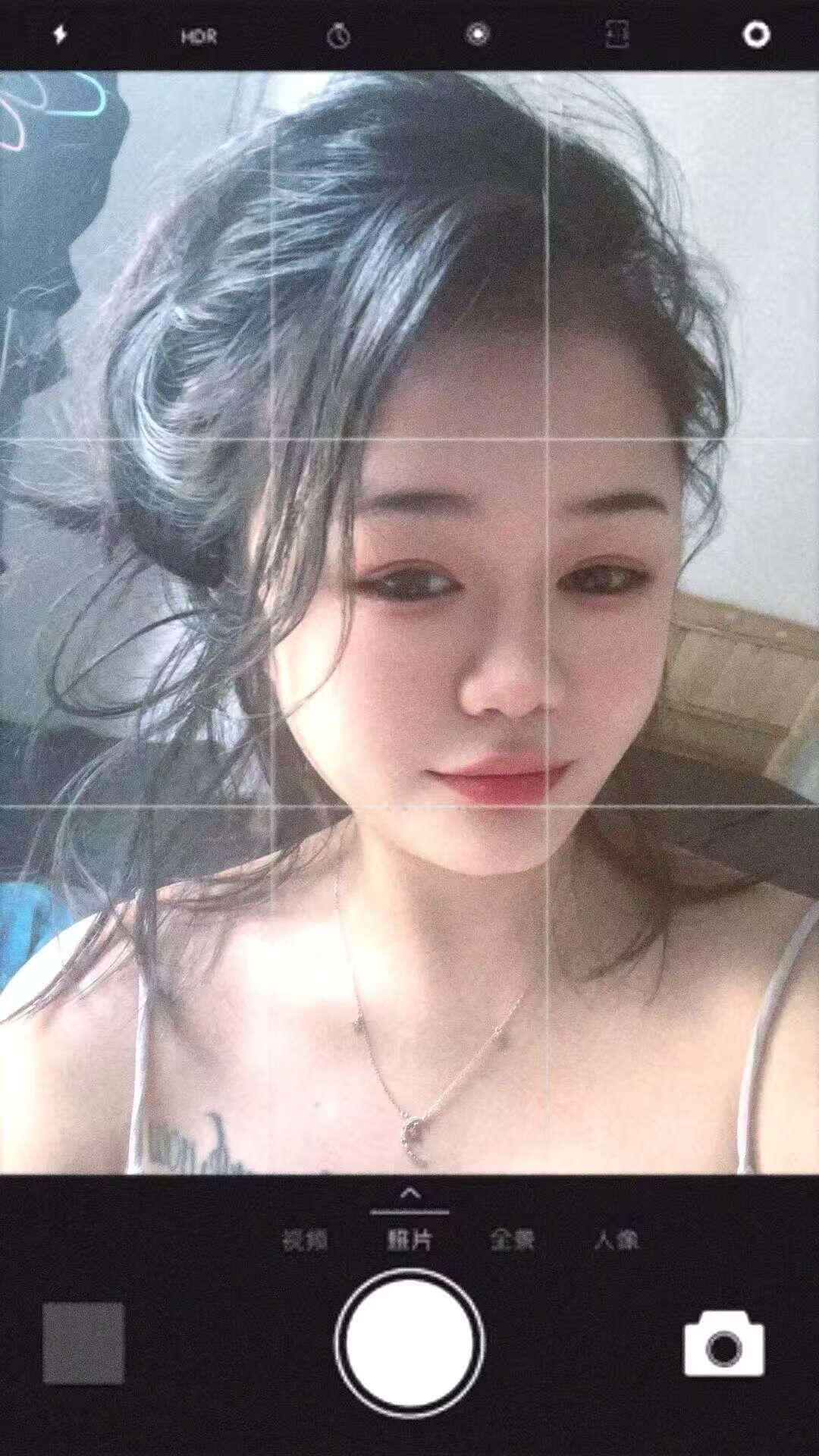Expand the options with the up chevron
Viewport: 819px width, 1456px height.
(x=409, y=1194)
